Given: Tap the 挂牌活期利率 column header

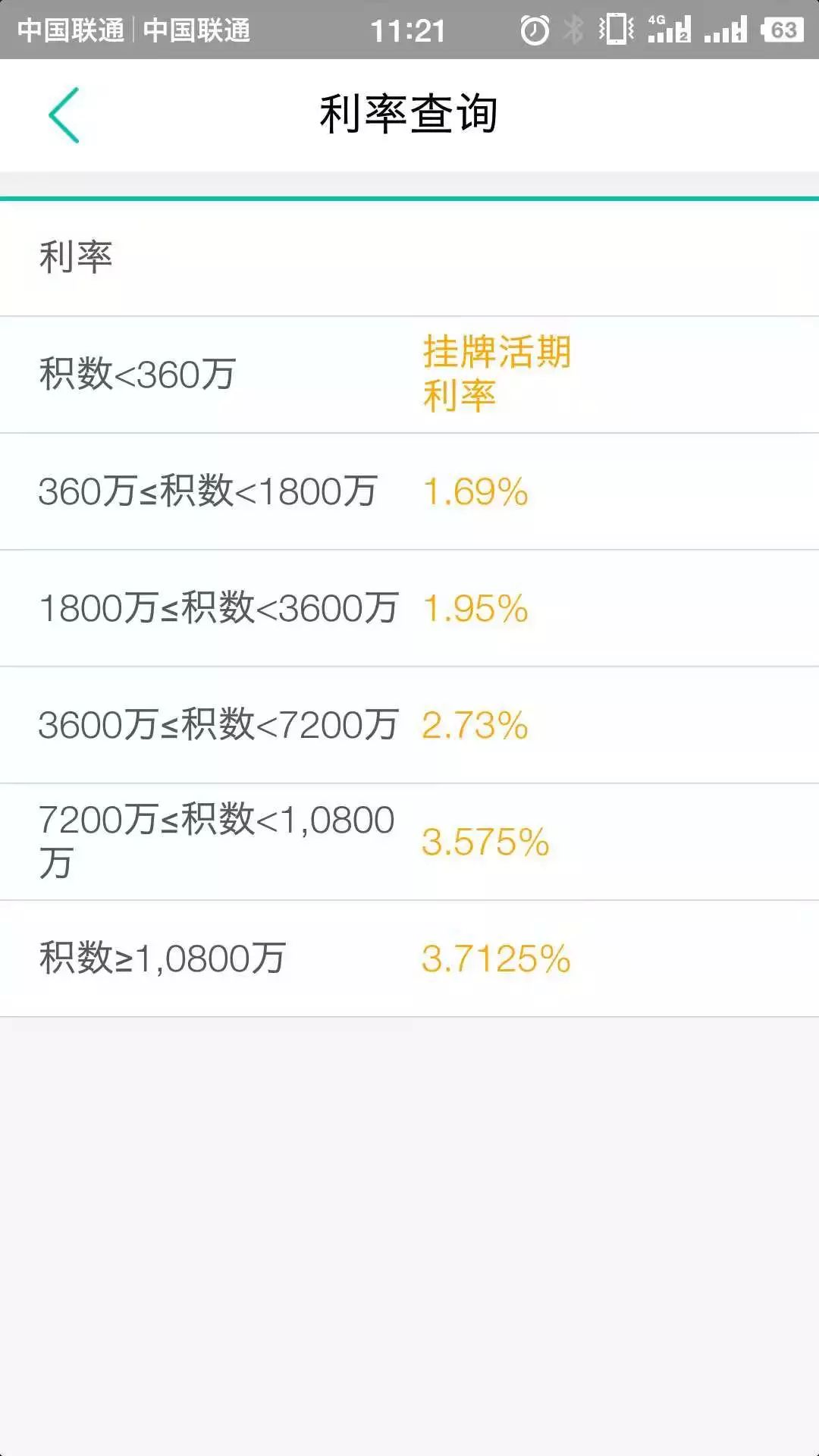Looking at the screenshot, I should 497,373.
